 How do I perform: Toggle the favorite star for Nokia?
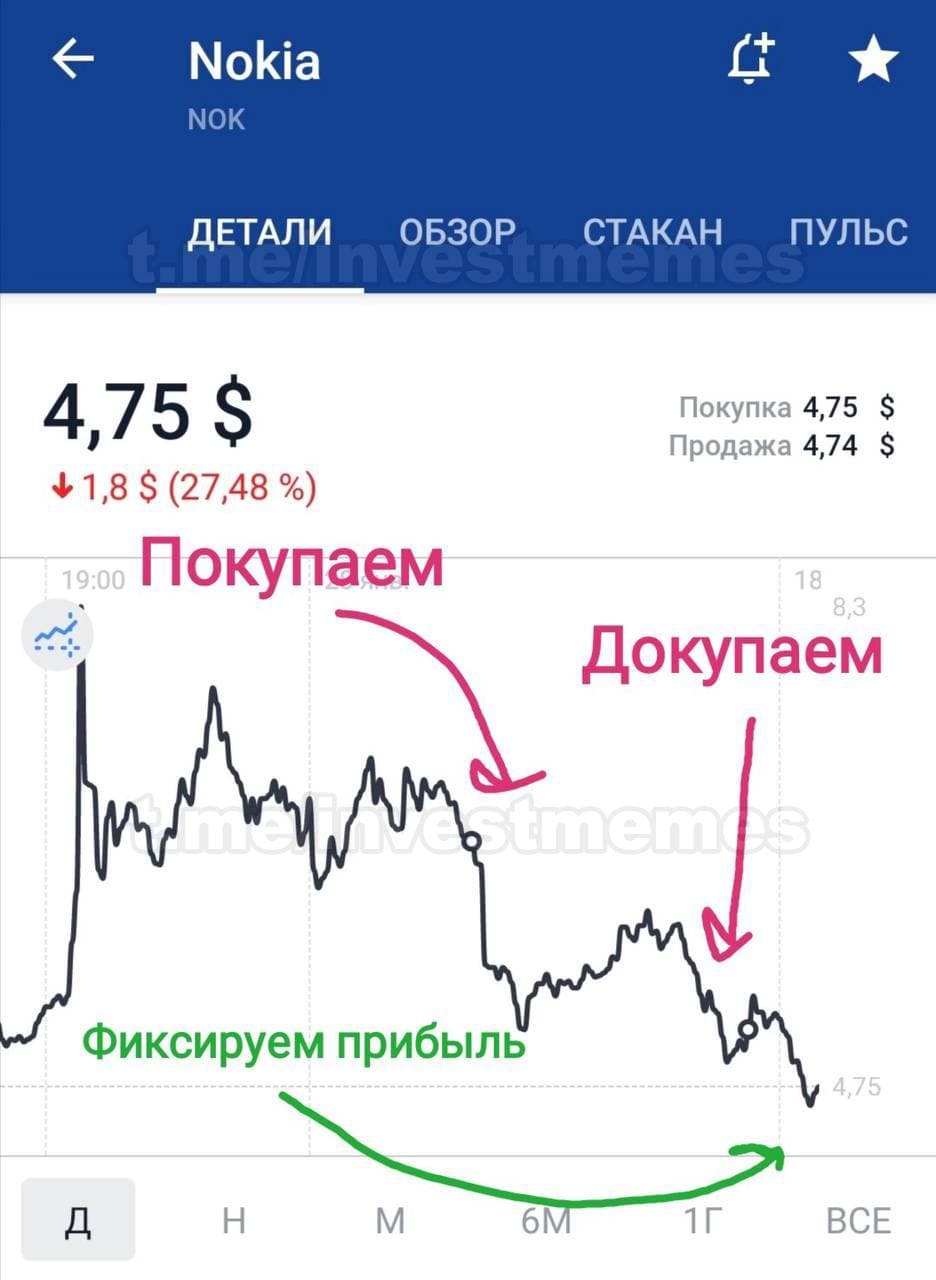[873, 62]
